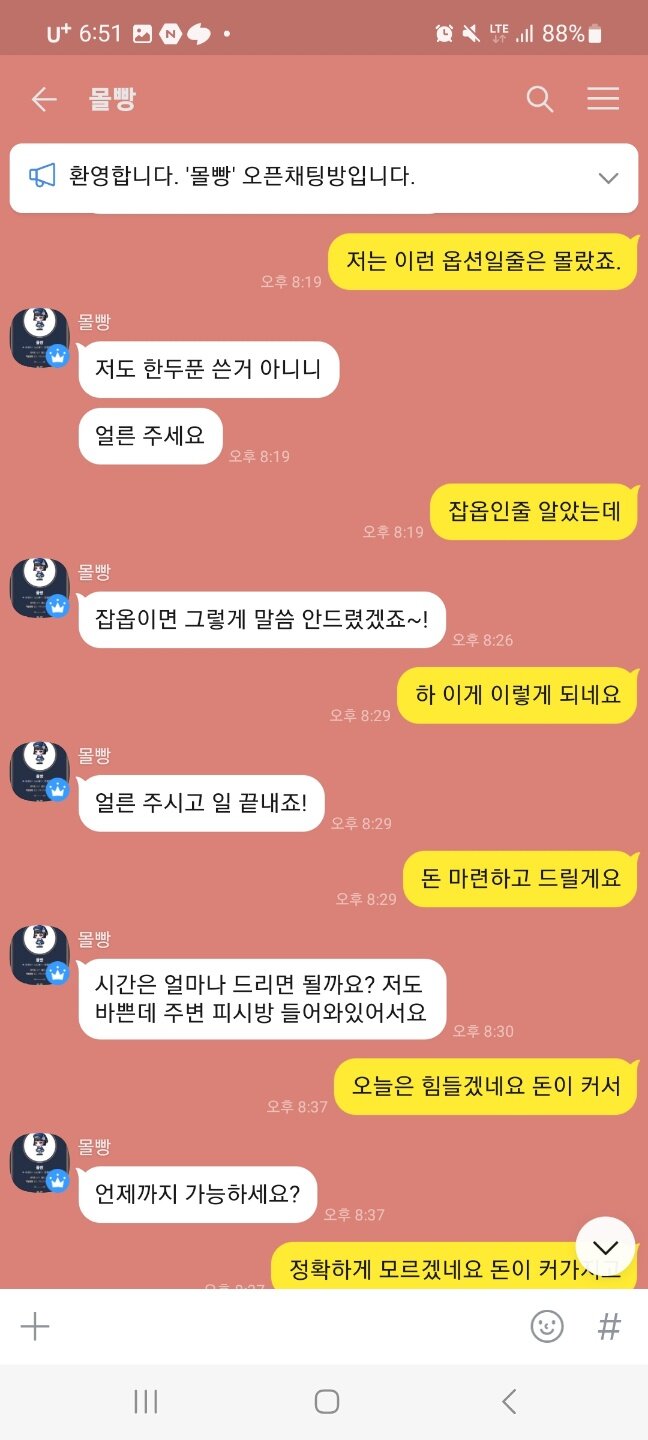Screen dimensions: 648x1440
Task: Open the plus attachment menu
Action: pos(35,1326)
